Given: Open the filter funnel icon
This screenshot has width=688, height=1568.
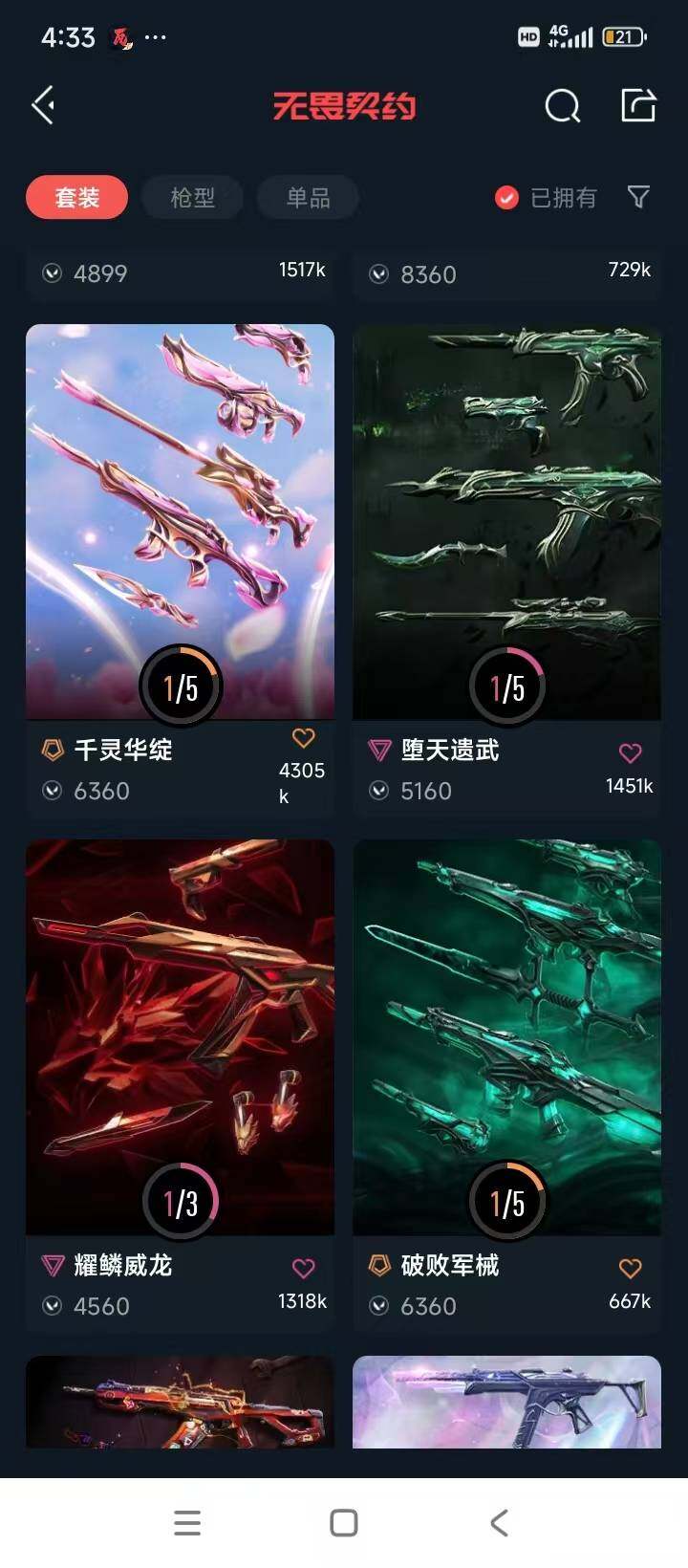Looking at the screenshot, I should (x=638, y=197).
